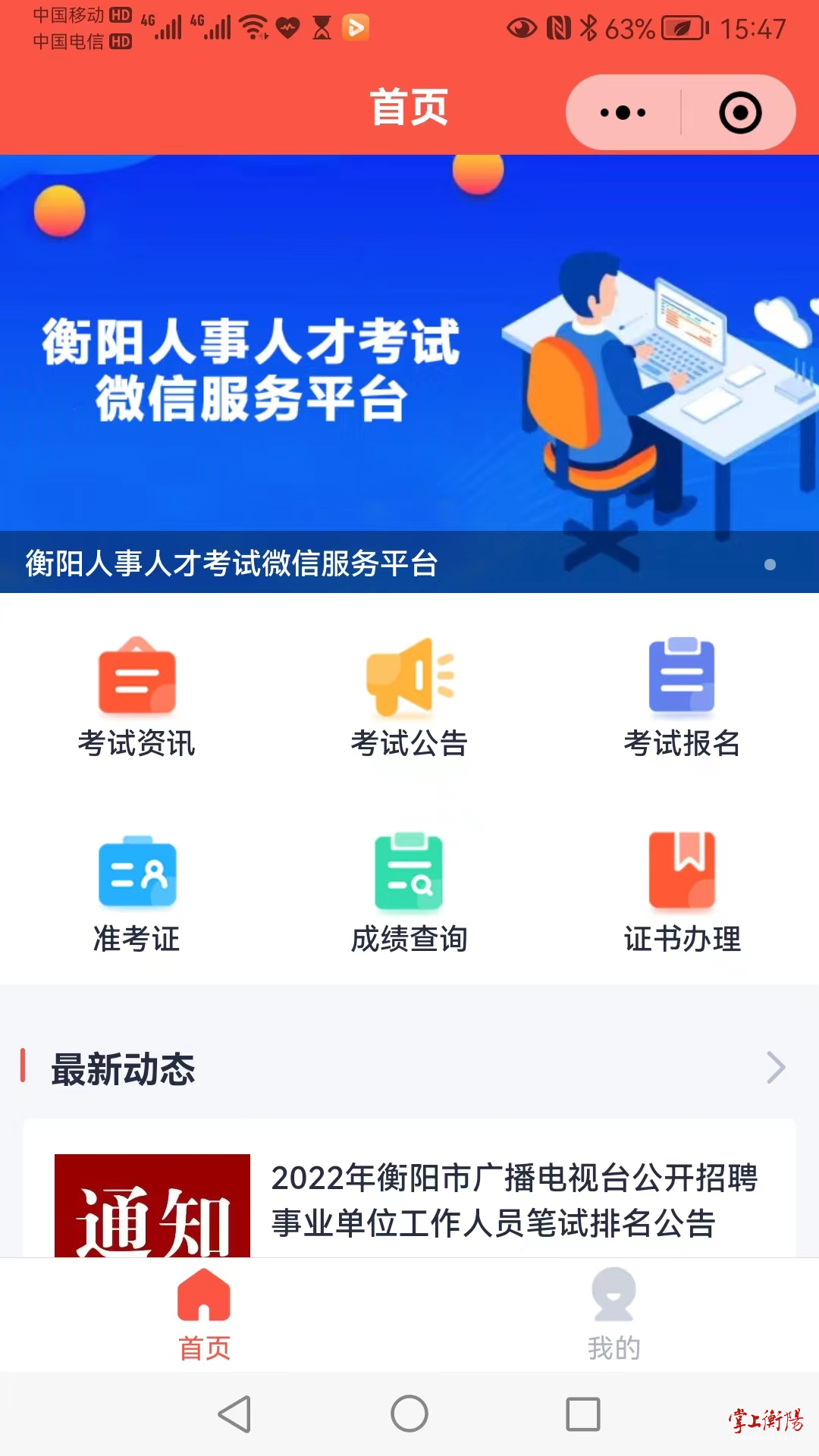Image resolution: width=819 pixels, height=1456 pixels.
Task: Open 考试资讯 section
Action: click(x=136, y=698)
